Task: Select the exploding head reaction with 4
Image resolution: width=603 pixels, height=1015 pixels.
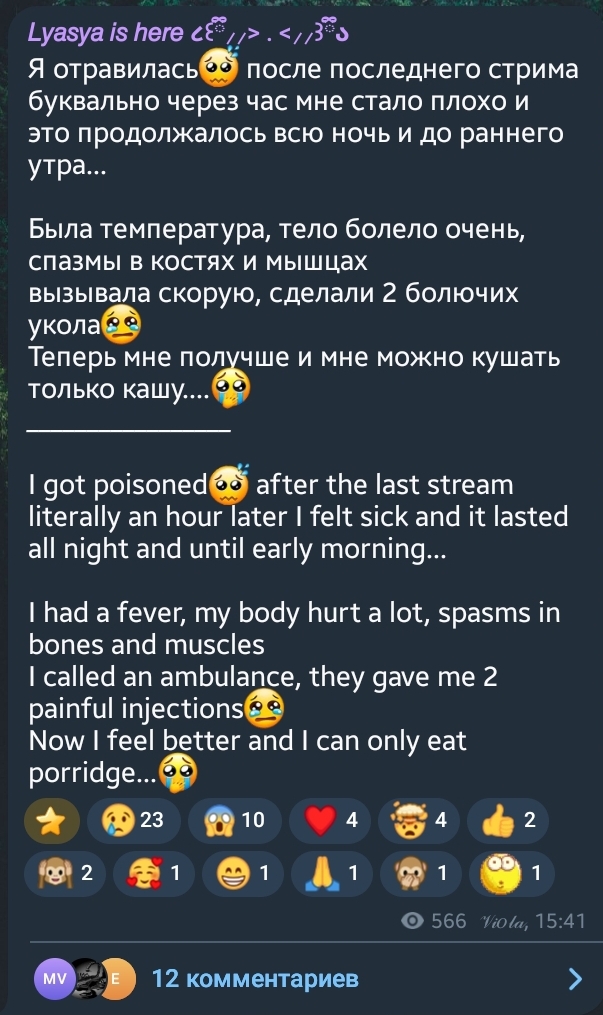Action: pyautogui.click(x=419, y=820)
